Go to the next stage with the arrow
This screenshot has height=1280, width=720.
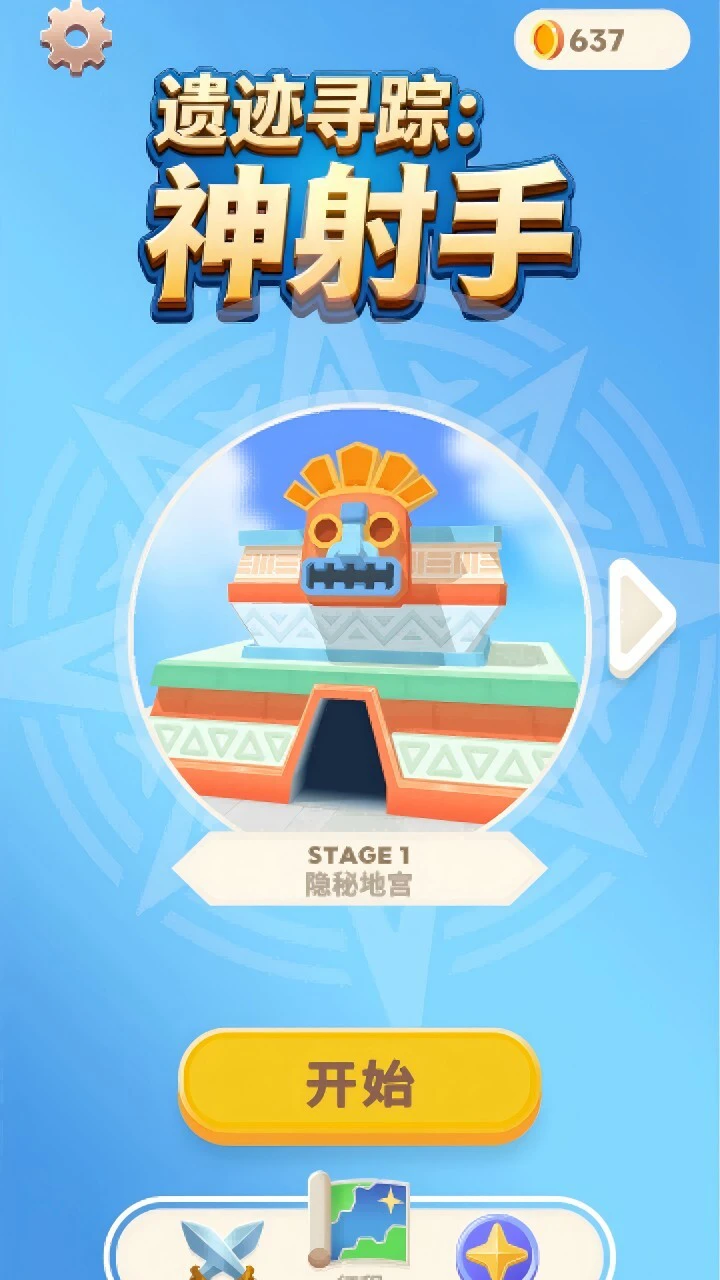coord(642,618)
